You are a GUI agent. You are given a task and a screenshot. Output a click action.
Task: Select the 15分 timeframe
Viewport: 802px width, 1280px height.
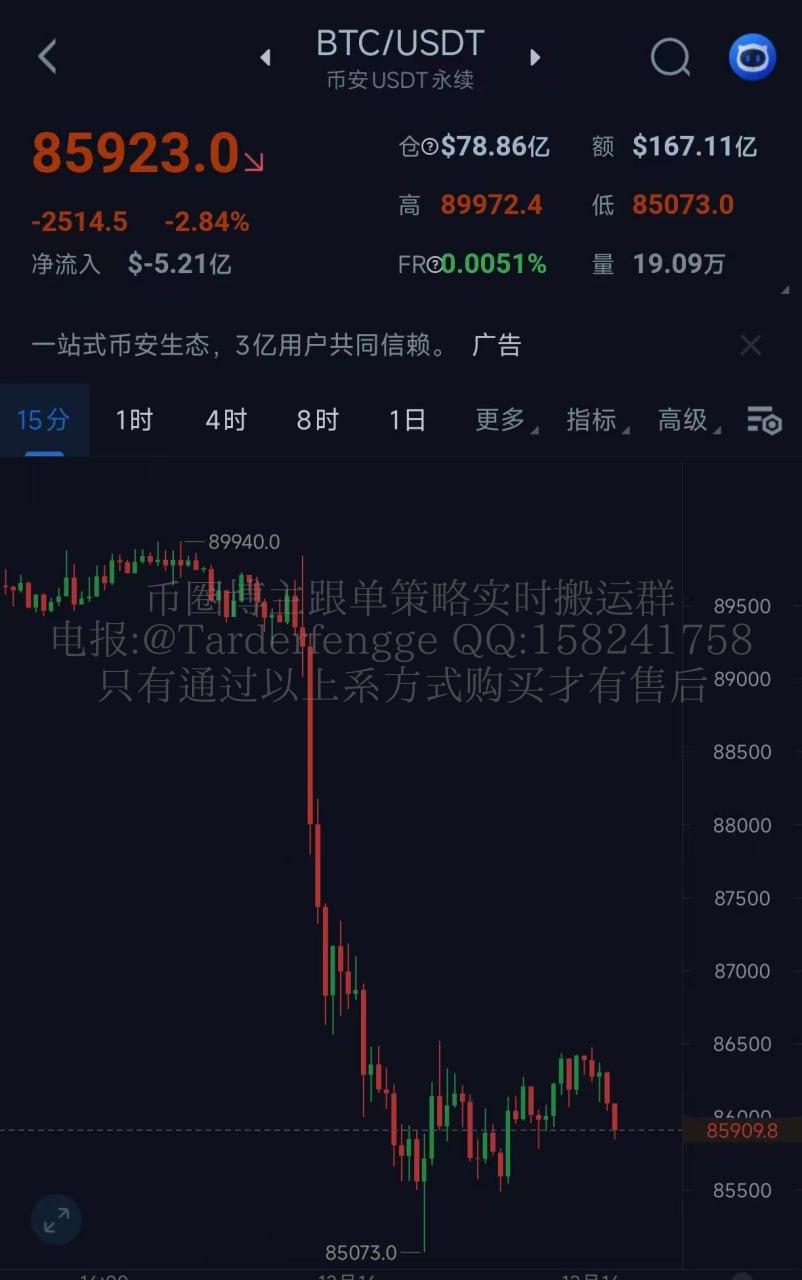tap(43, 420)
